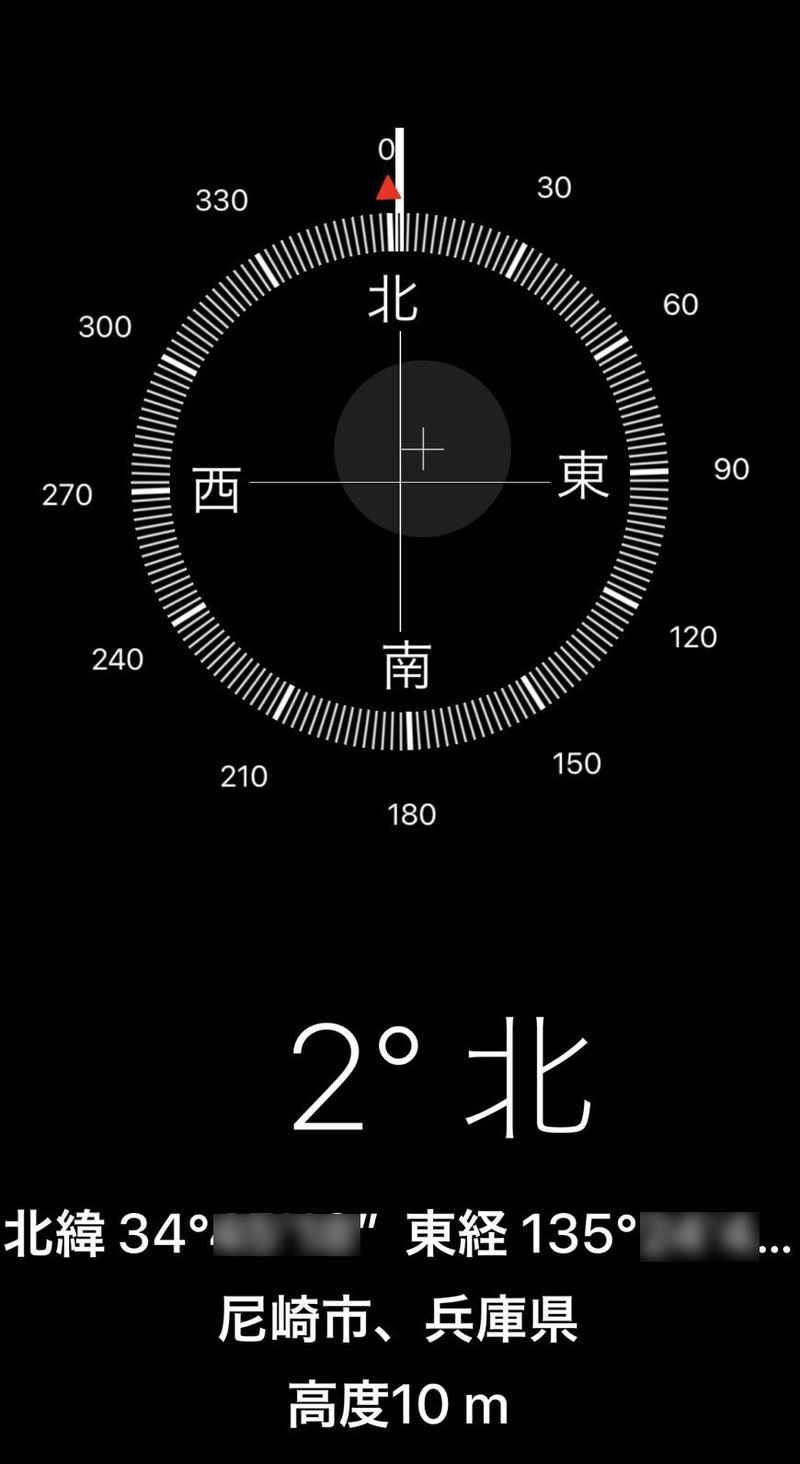This screenshot has width=800, height=1464.
Task: Tap the compass dial to lock the bearing
Action: [x=400, y=480]
